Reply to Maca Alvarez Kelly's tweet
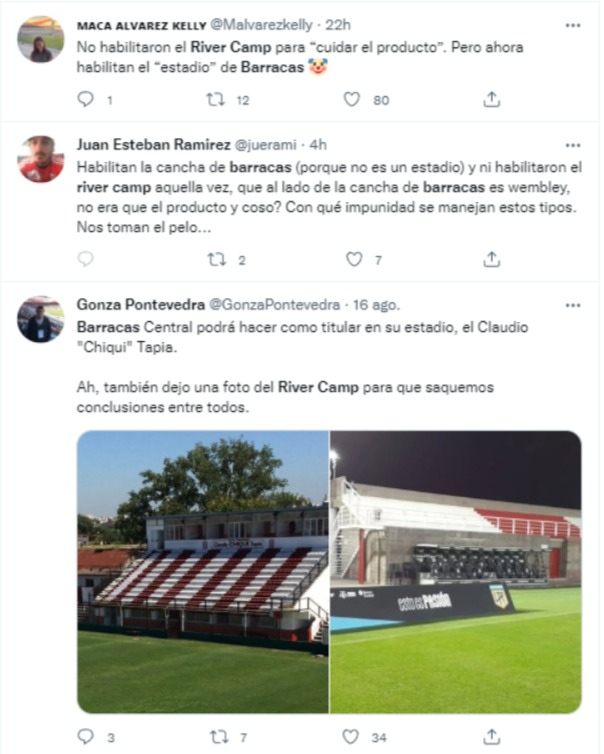This screenshot has width=604, height=754. pyautogui.click(x=86, y=100)
